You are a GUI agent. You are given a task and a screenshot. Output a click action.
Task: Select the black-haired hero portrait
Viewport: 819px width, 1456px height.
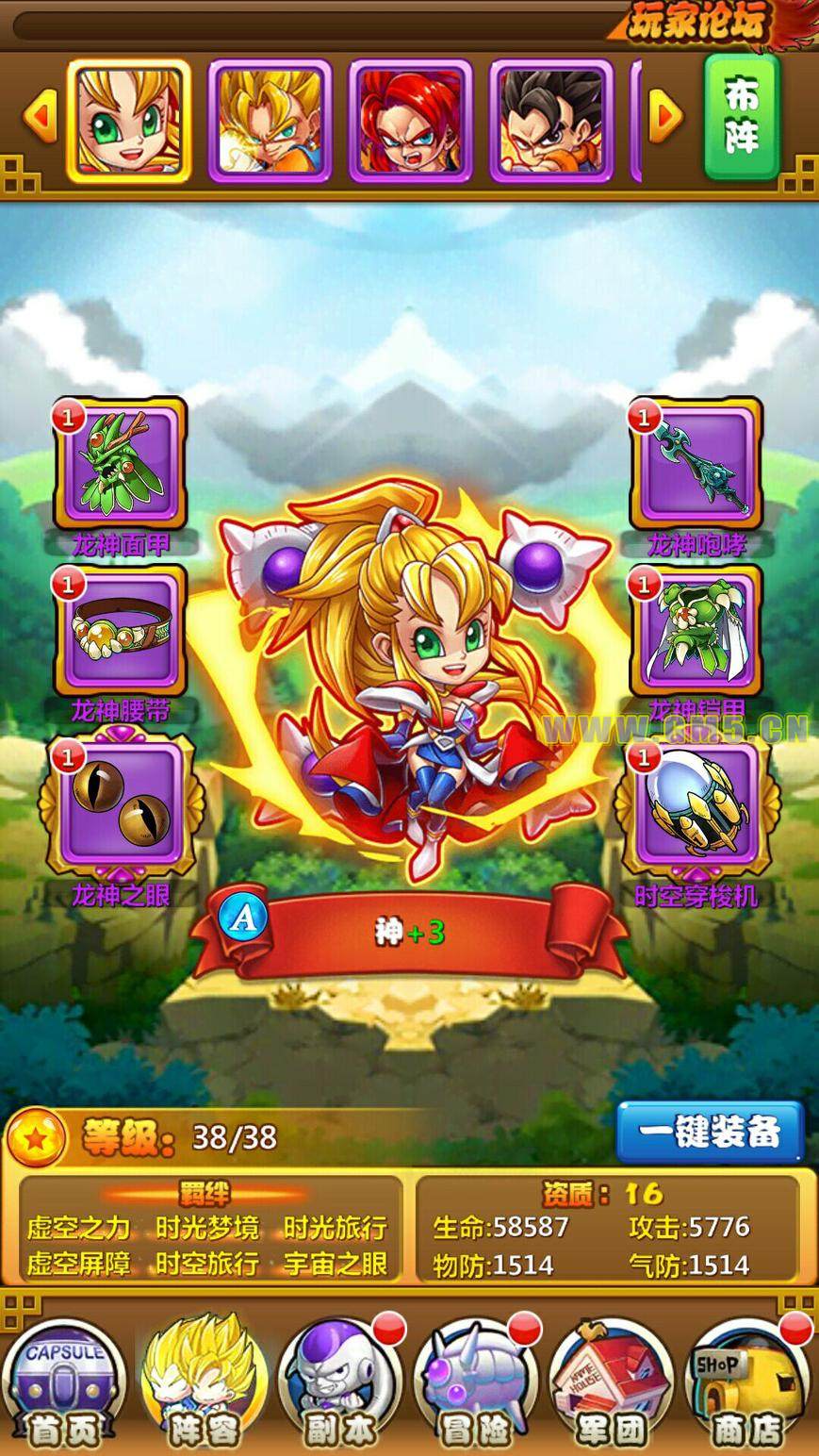coord(551,121)
